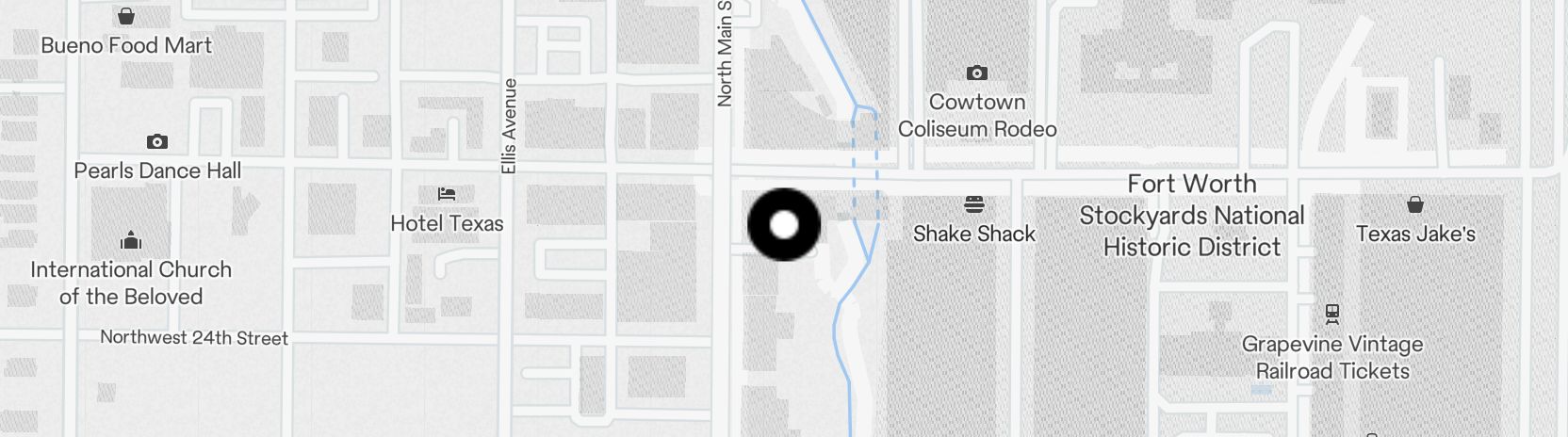Screen dimensions: 1568x437
Task: Select Cowtown Coliseum Rodeo point of interest
Action: click(x=977, y=73)
